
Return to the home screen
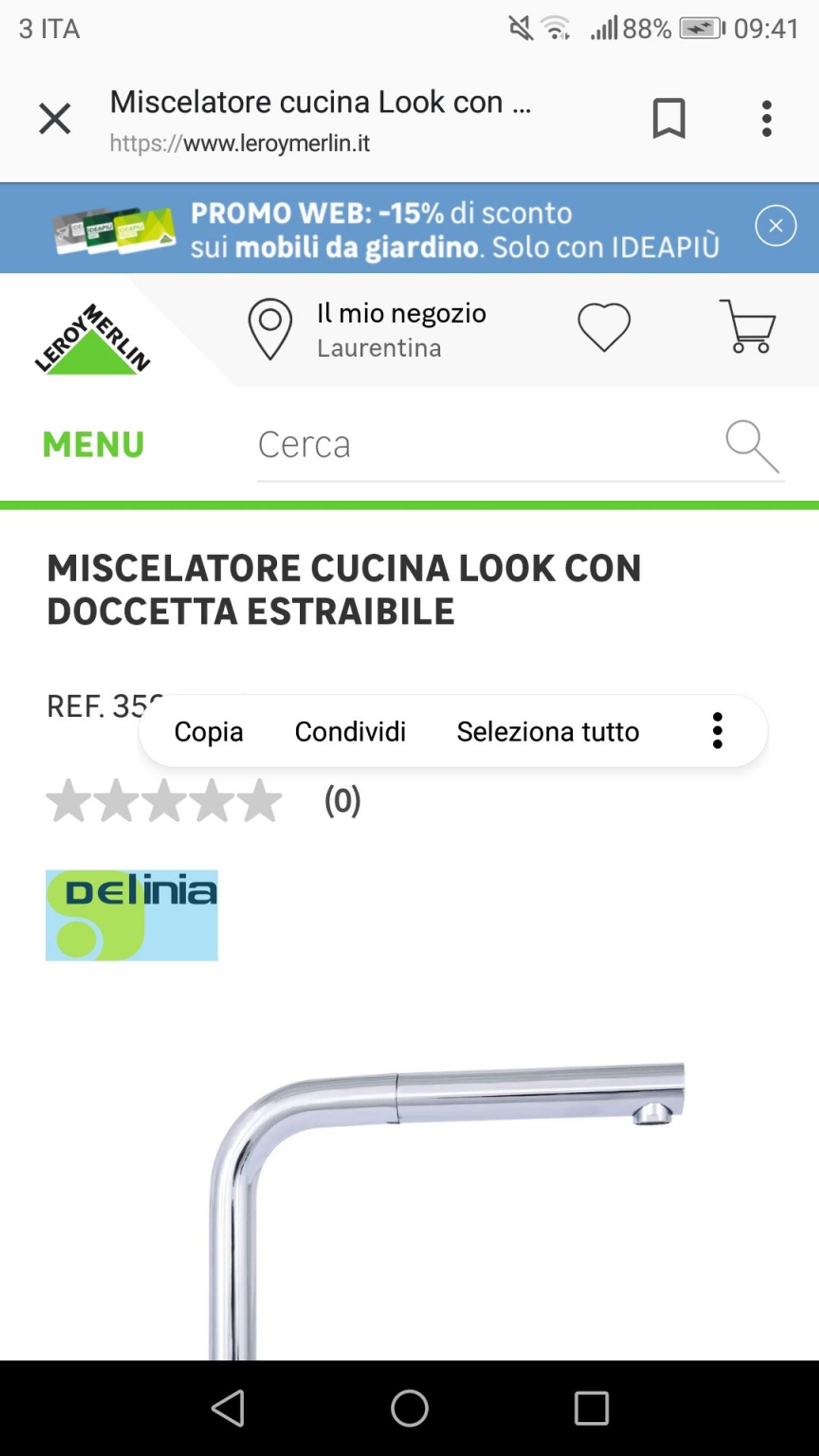[409, 1407]
